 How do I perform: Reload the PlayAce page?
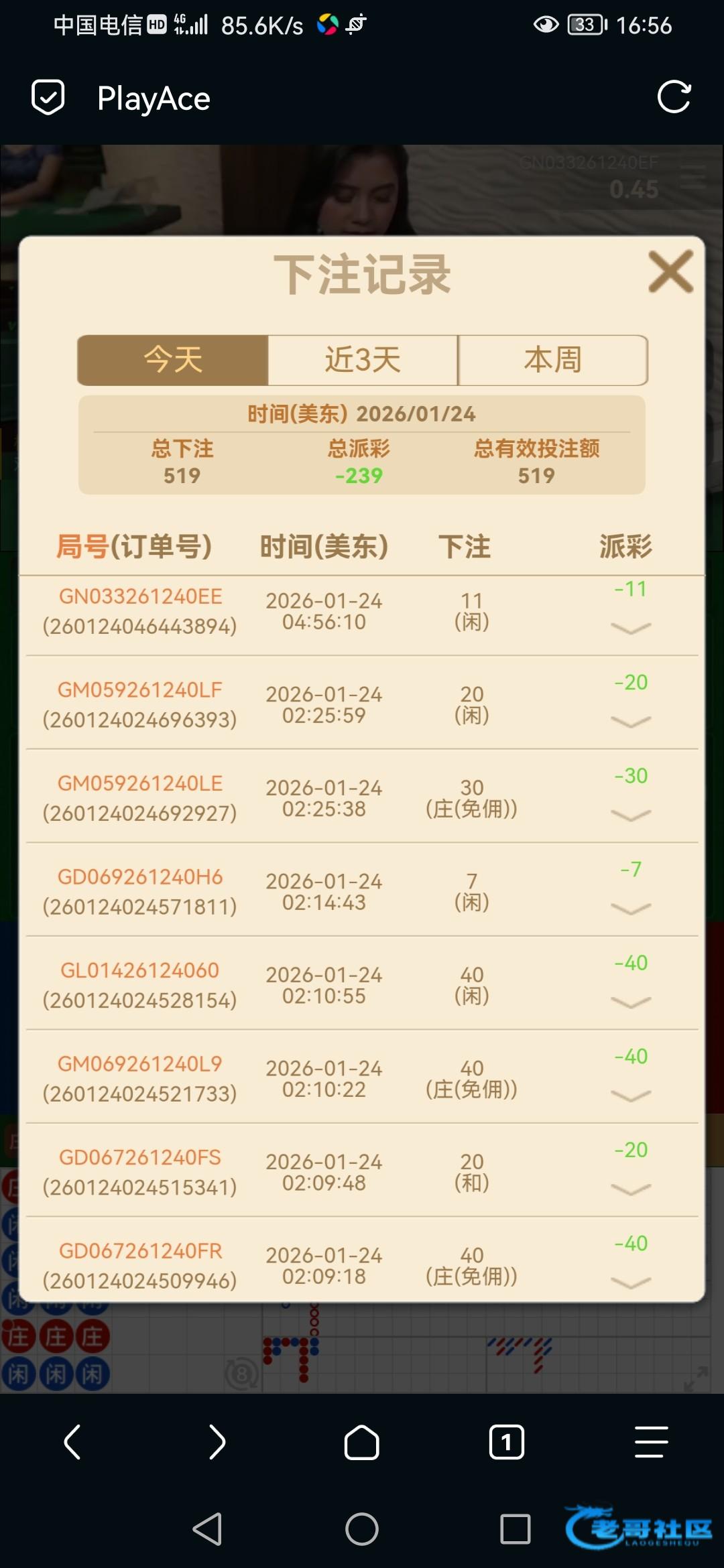tap(674, 98)
